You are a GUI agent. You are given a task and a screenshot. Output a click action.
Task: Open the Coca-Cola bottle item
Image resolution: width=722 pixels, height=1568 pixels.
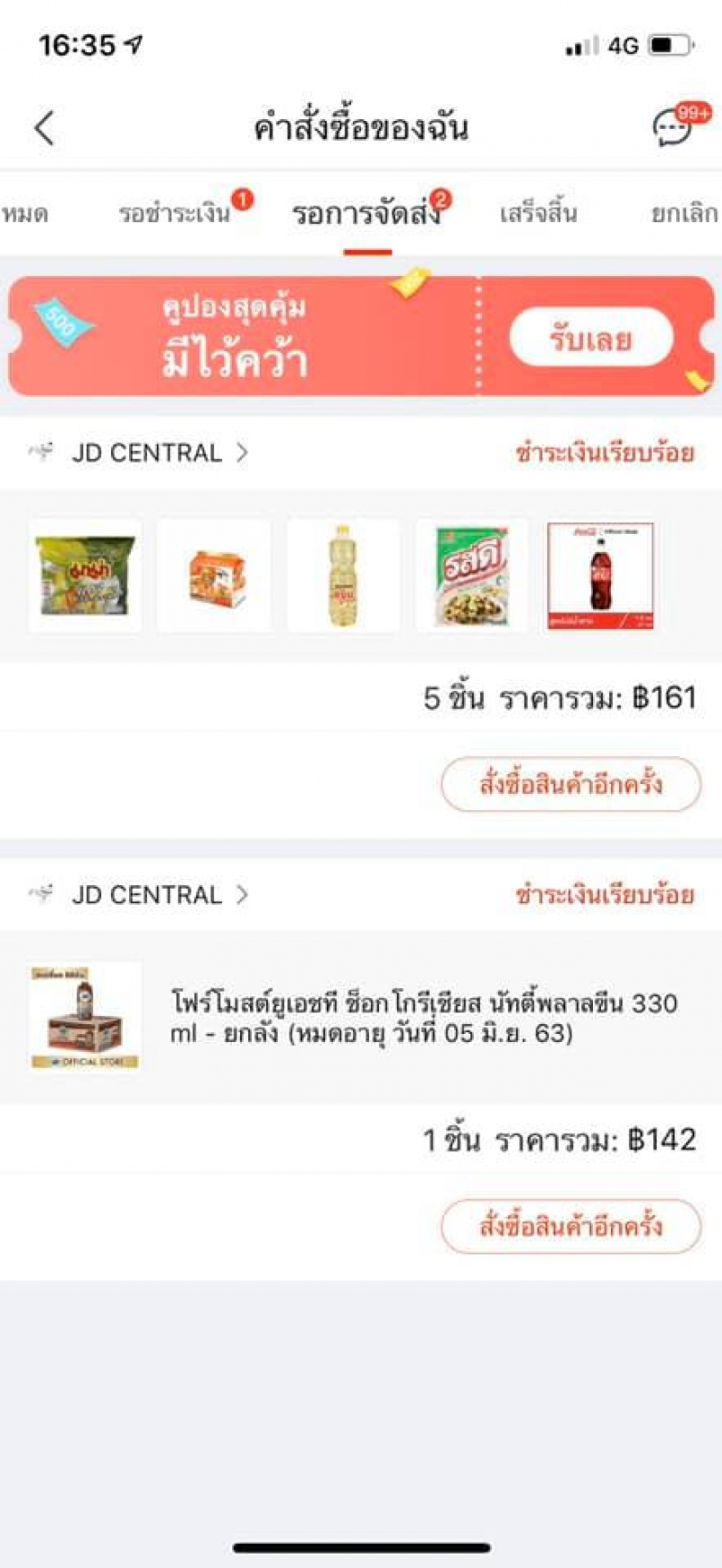(600, 576)
